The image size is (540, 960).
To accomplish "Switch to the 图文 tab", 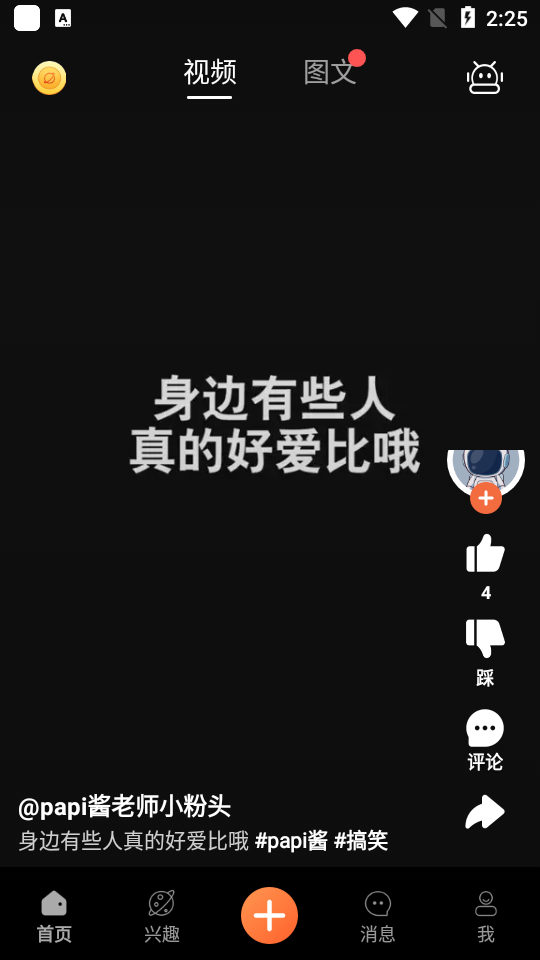I will [x=330, y=72].
